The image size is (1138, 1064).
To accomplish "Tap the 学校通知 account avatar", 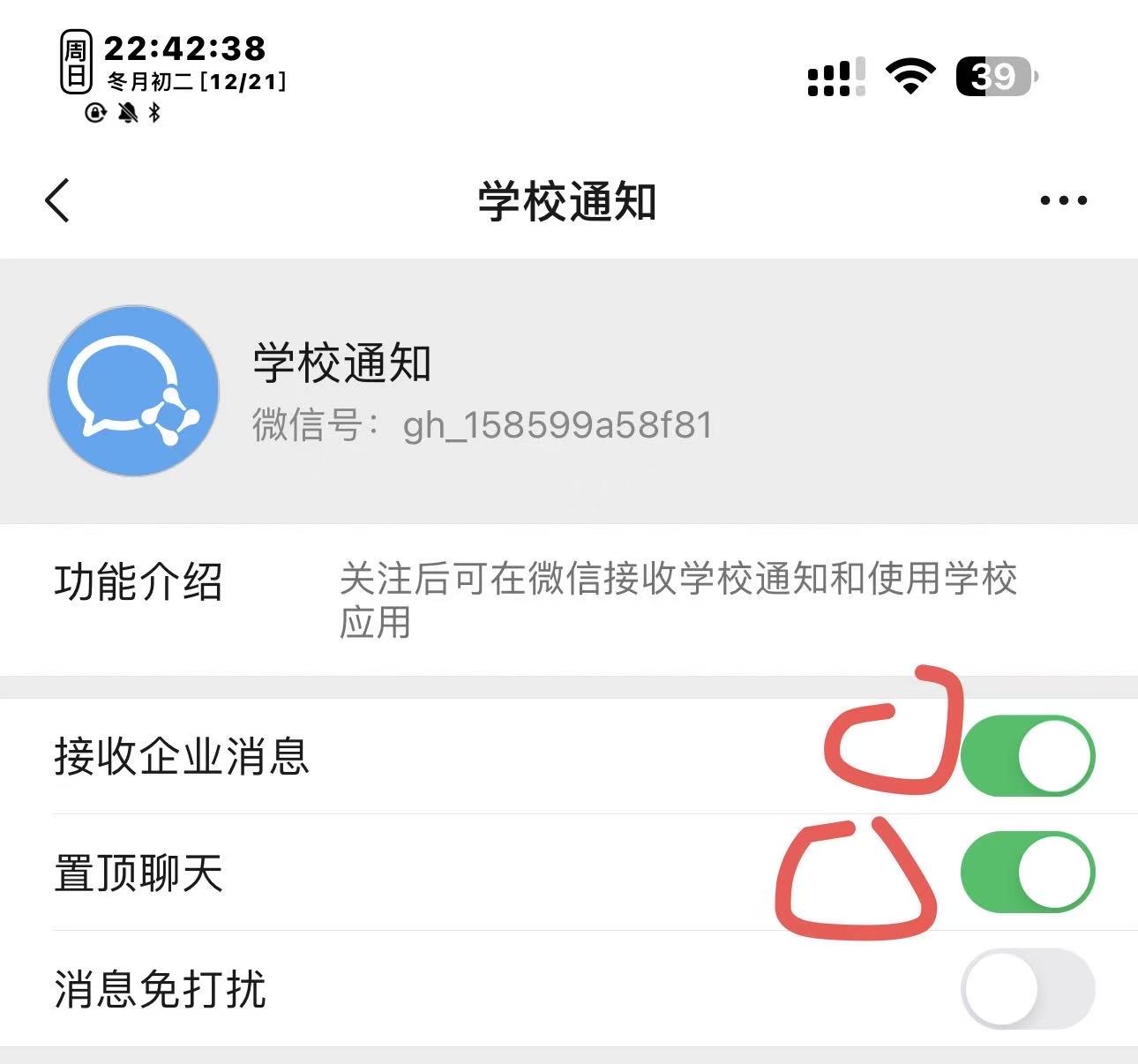I will (x=133, y=391).
